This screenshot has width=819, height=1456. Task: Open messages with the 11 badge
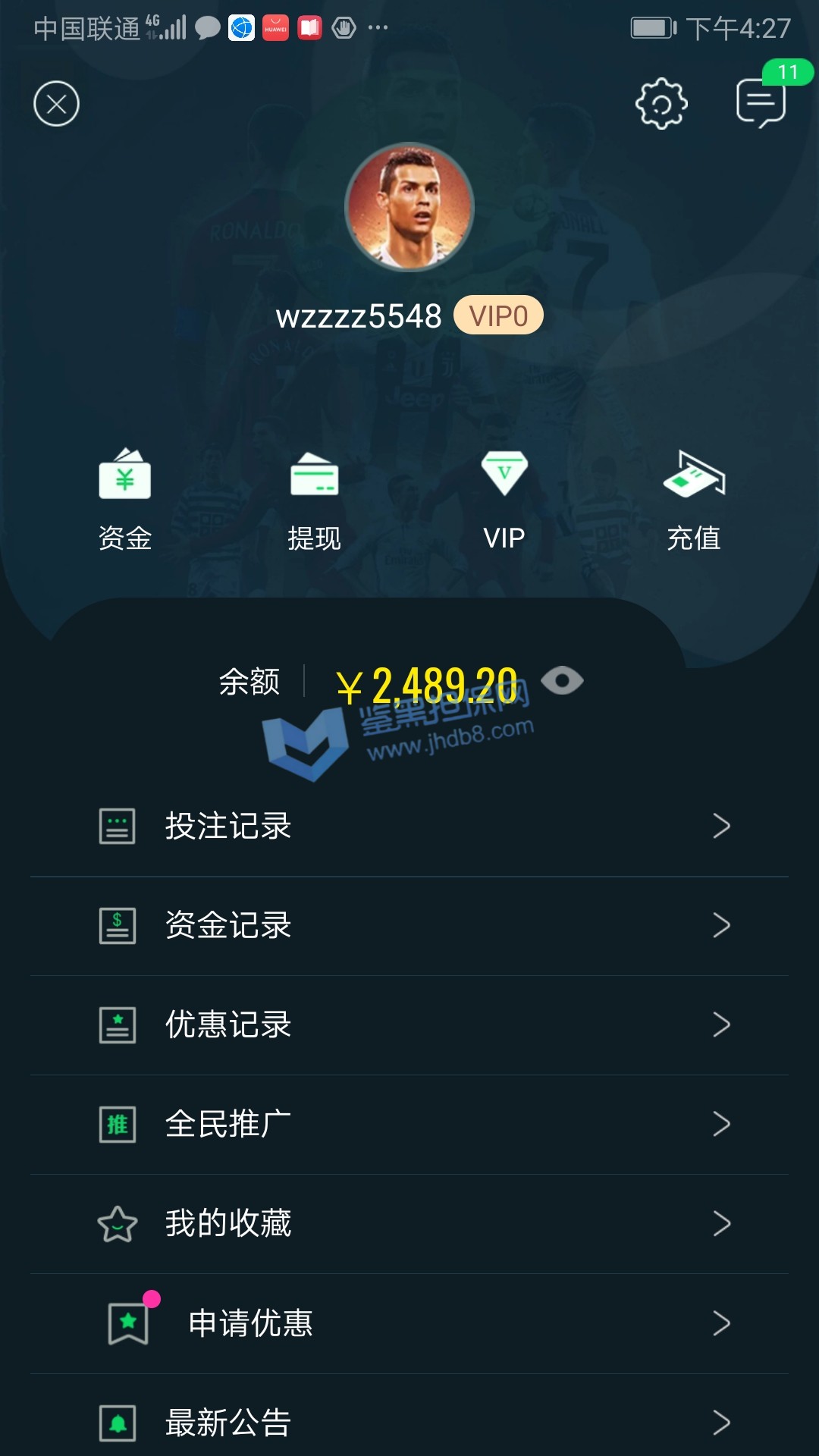pyautogui.click(x=761, y=103)
